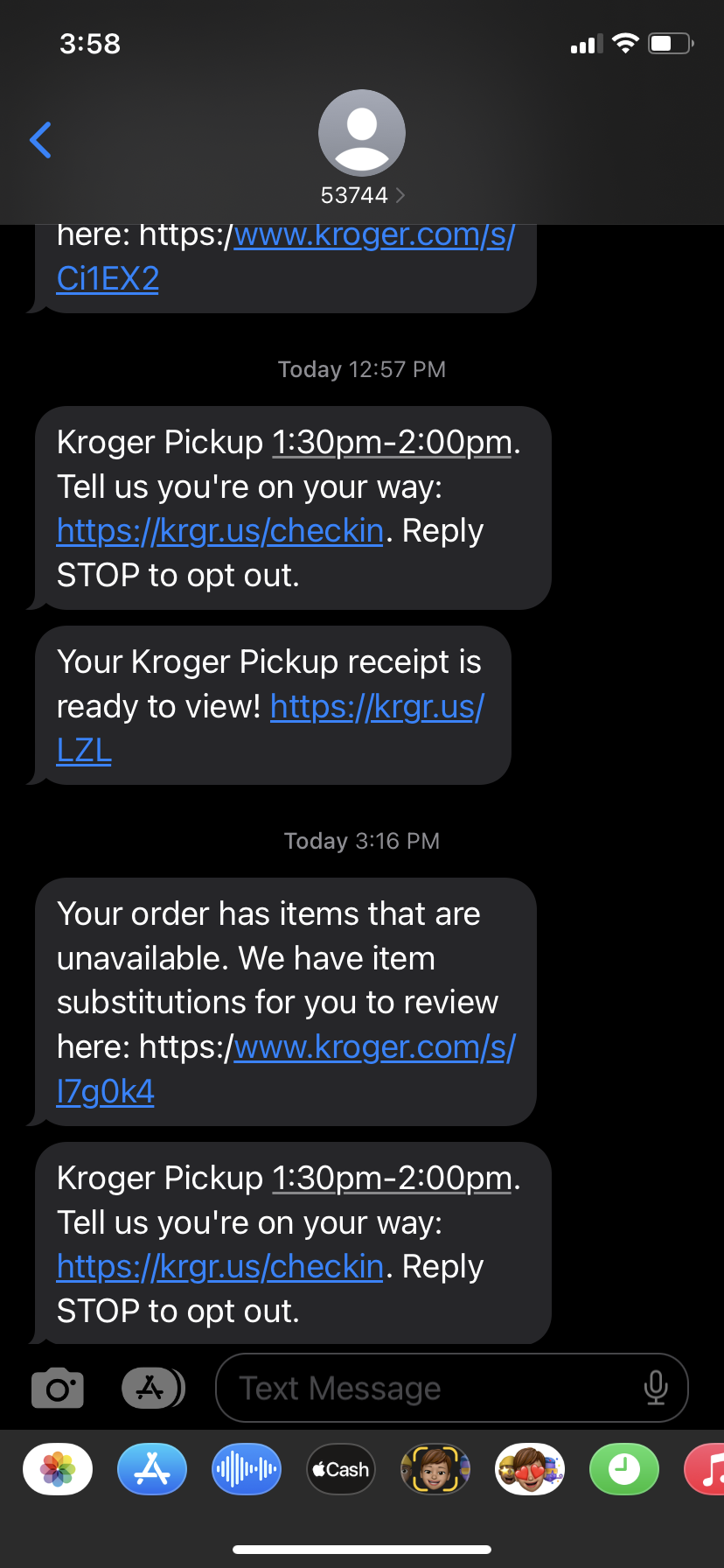
Task: Open the green clock app in the drawer
Action: tap(624, 1469)
